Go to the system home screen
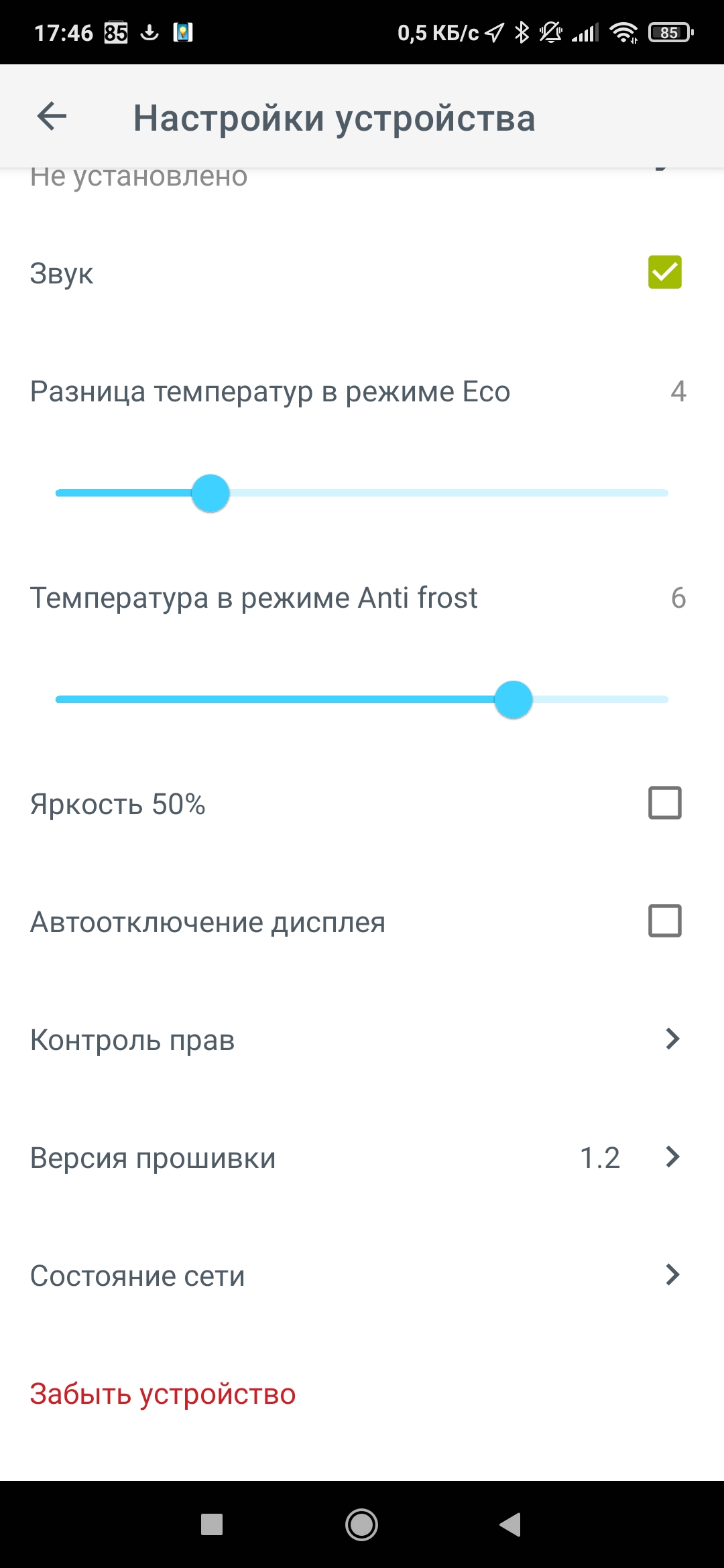This screenshot has width=724, height=1568. tap(361, 1524)
